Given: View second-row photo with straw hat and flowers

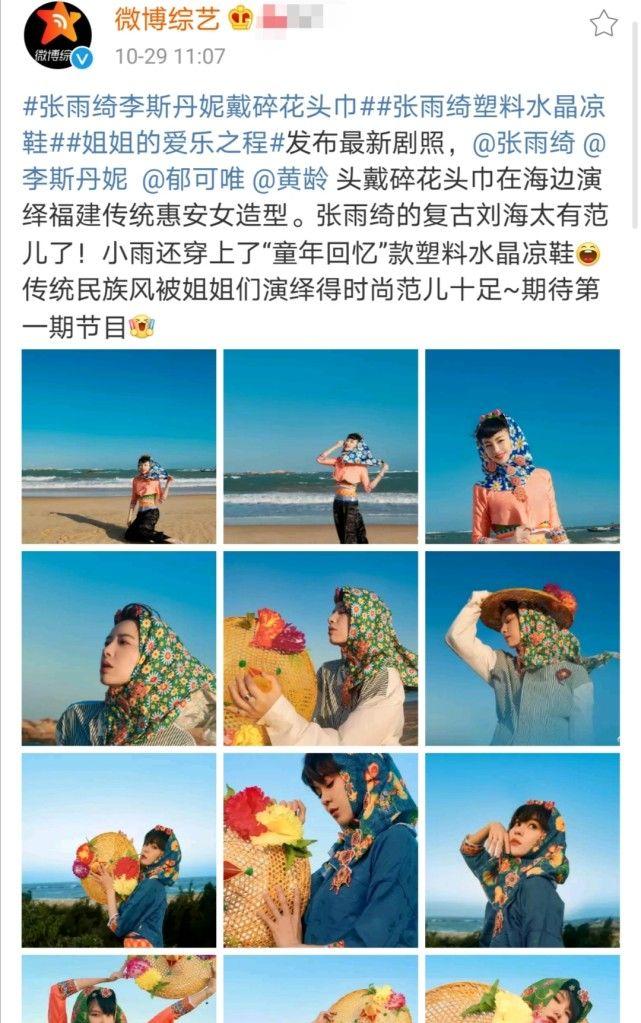Looking at the screenshot, I should click(320, 648).
